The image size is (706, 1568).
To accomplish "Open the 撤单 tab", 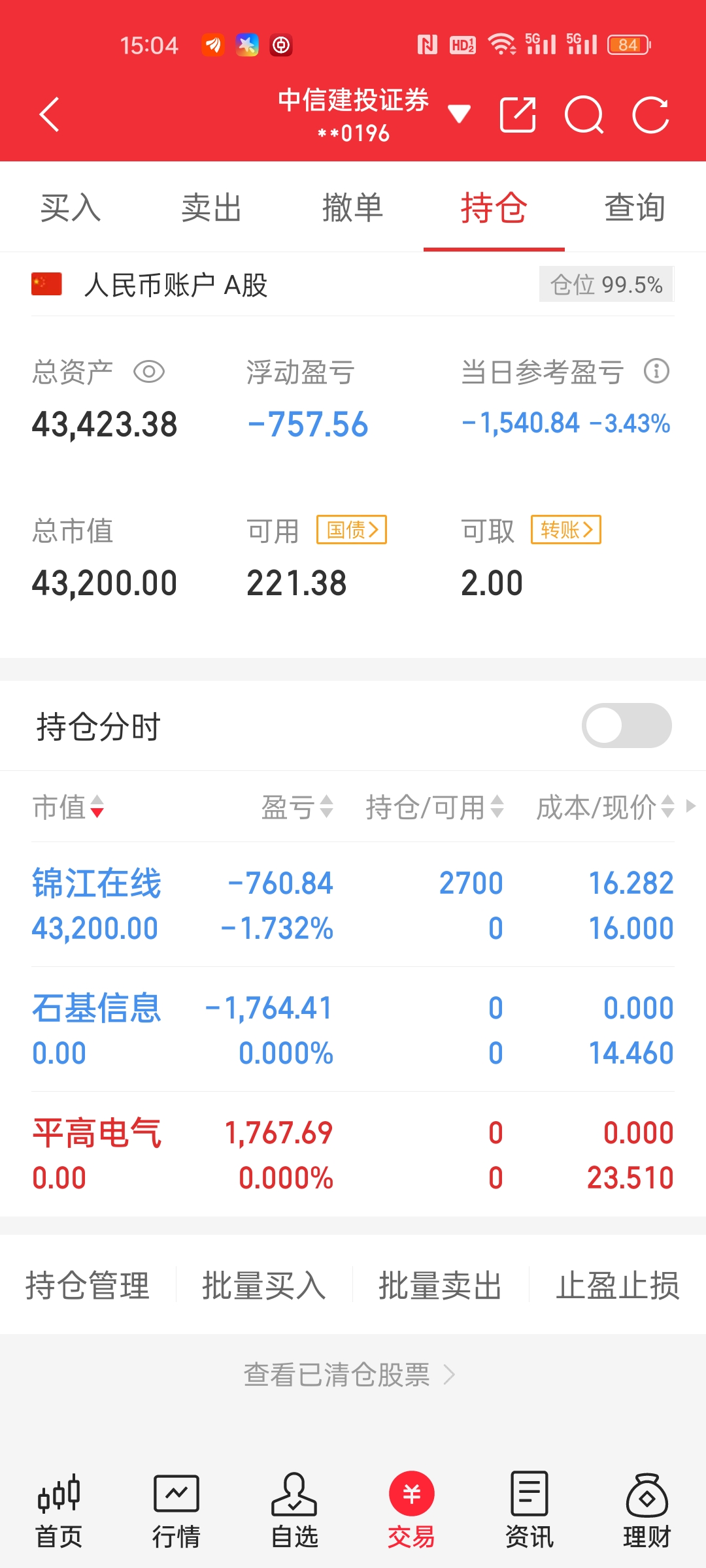I will pos(353,208).
